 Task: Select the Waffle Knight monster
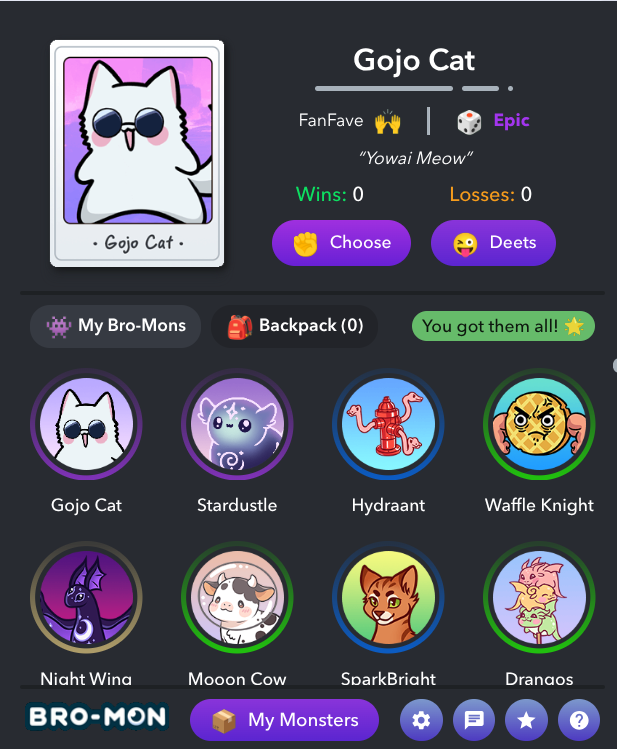click(539, 426)
